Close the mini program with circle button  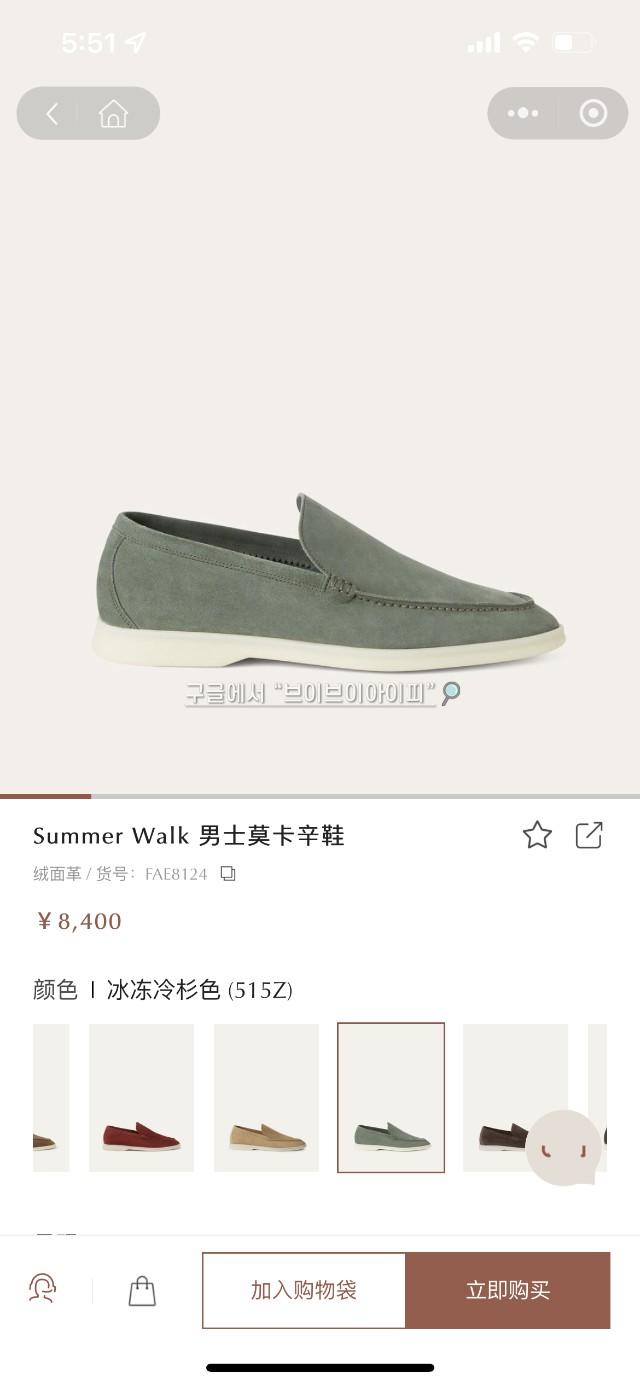593,113
